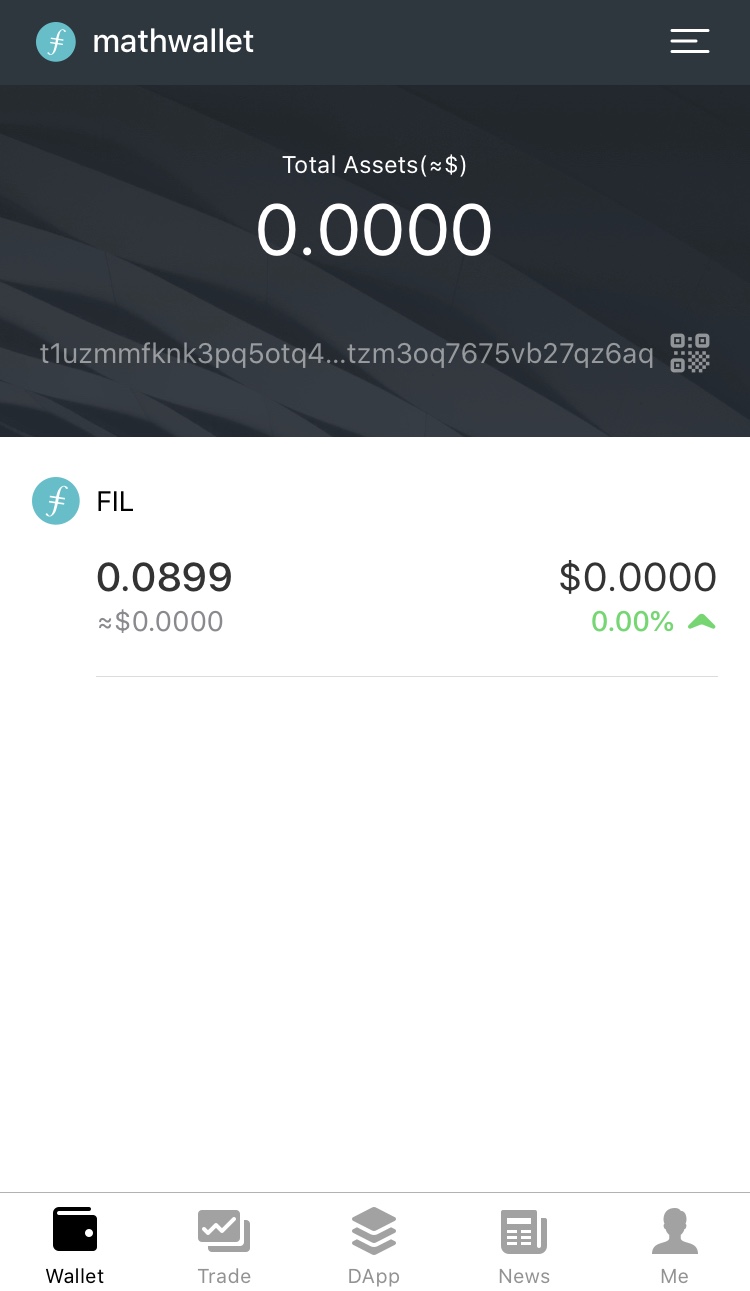The height and width of the screenshot is (1291, 750).
Task: Tap the FIL balance 0.0899
Action: click(x=164, y=577)
